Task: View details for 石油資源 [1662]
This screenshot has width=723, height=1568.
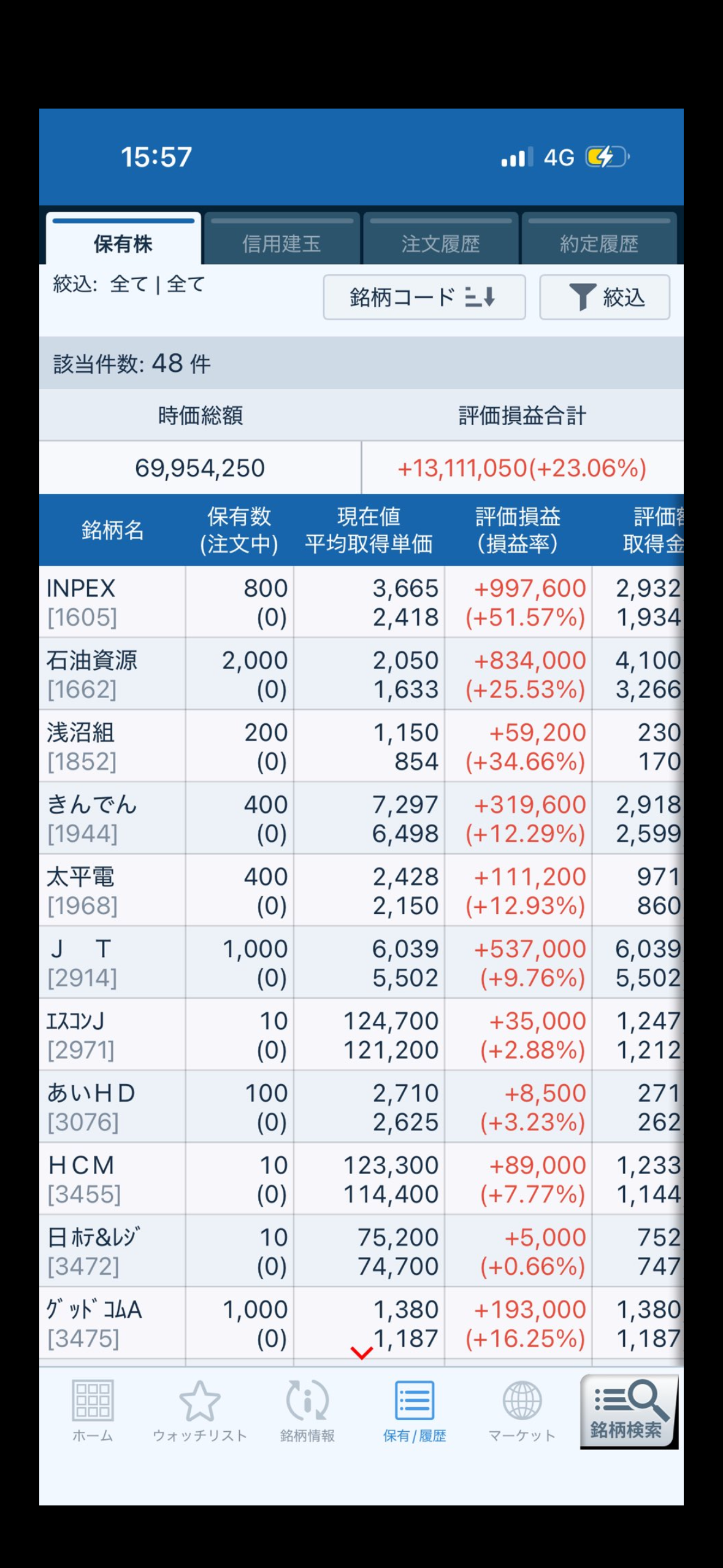Action: tap(112, 674)
